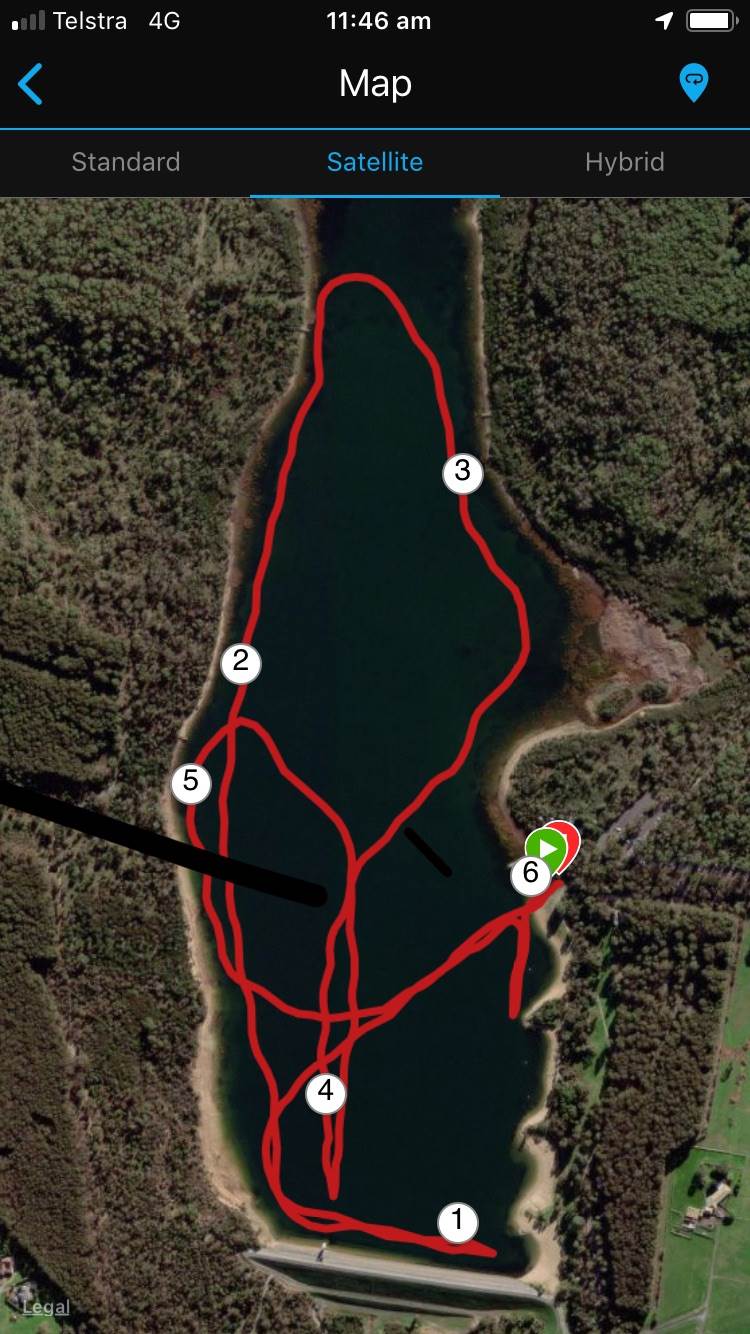
Task: Select the Satellite map tab
Action: (375, 162)
